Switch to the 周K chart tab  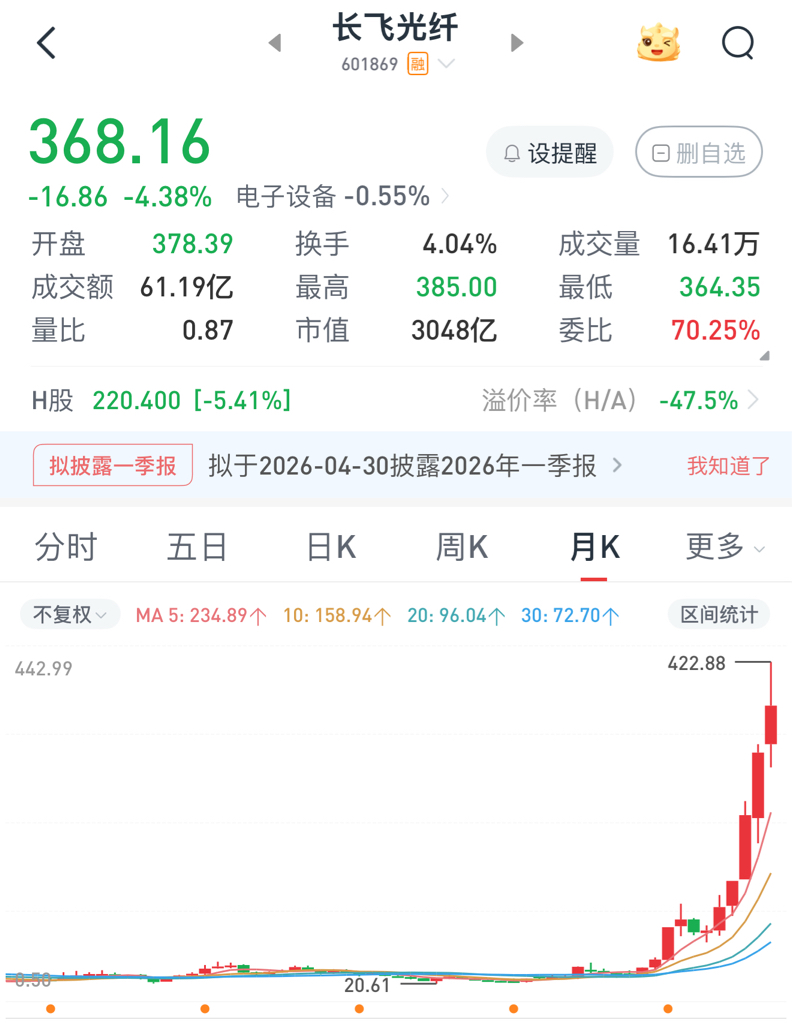tap(462, 547)
